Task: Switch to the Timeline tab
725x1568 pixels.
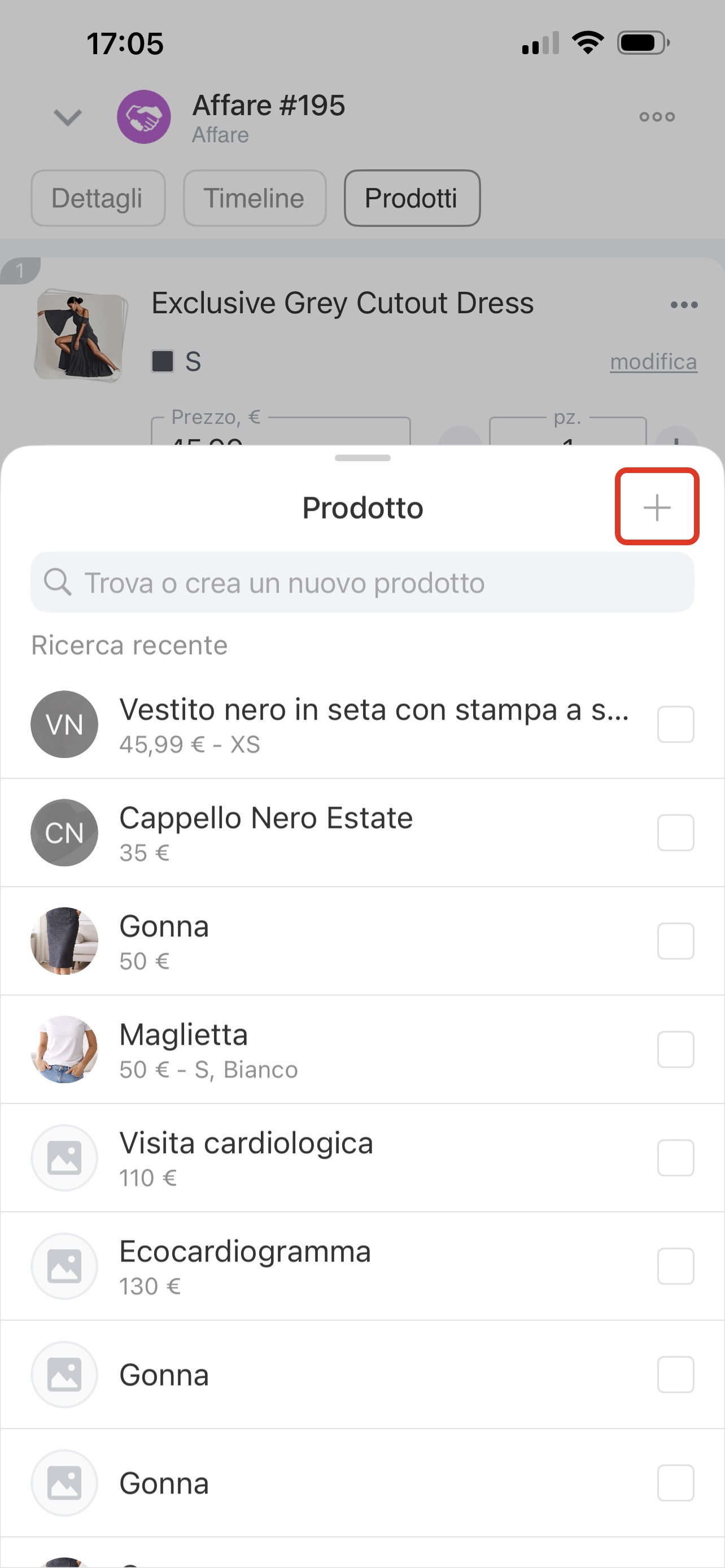Action: (x=255, y=199)
